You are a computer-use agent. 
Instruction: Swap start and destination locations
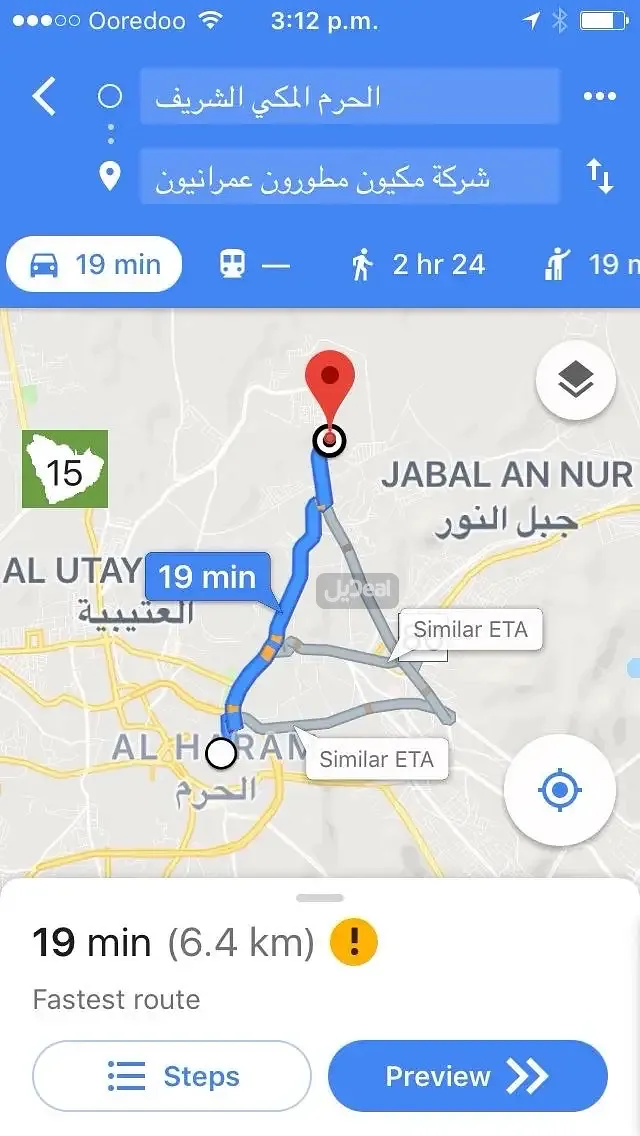pyautogui.click(x=599, y=177)
